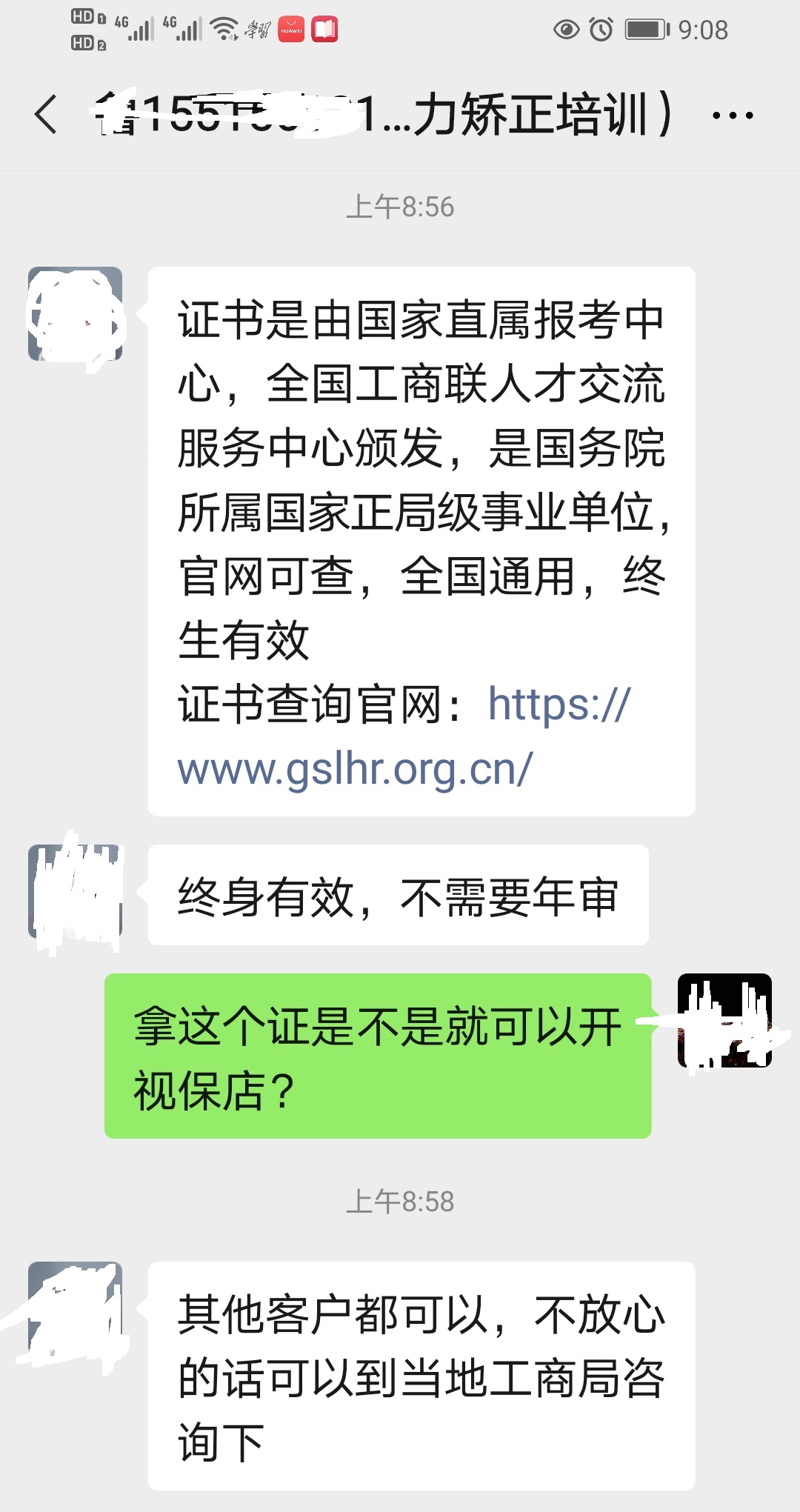Tap sender avatar beside 证书是由国家直属 message
Viewport: 800px width, 1512px height.
point(75,314)
